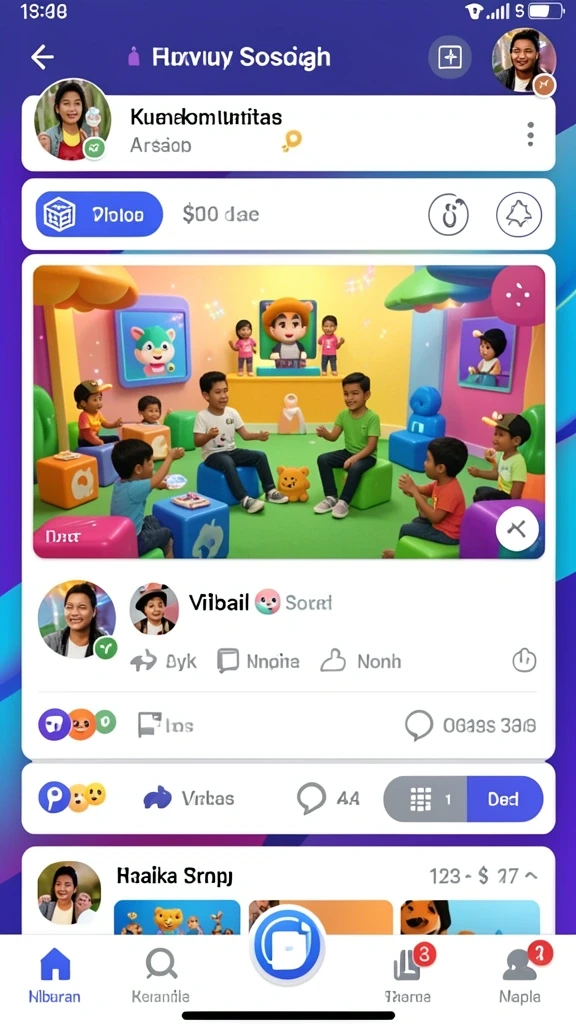Image resolution: width=576 pixels, height=1024 pixels.
Task: Expand the chevron beside 123 - $ 27
Action: [532, 876]
